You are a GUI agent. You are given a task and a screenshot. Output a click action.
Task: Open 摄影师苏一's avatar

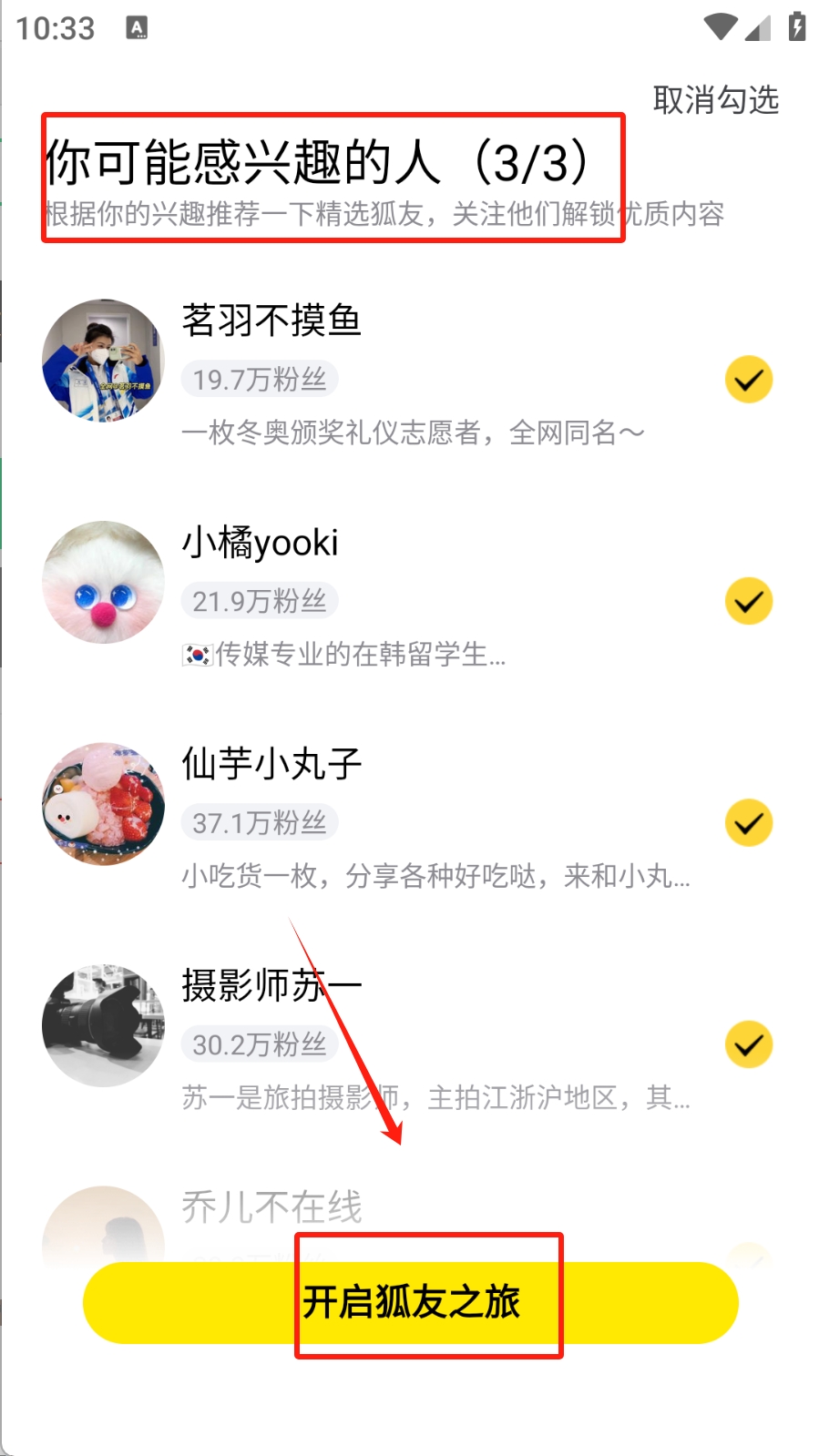103,1025
